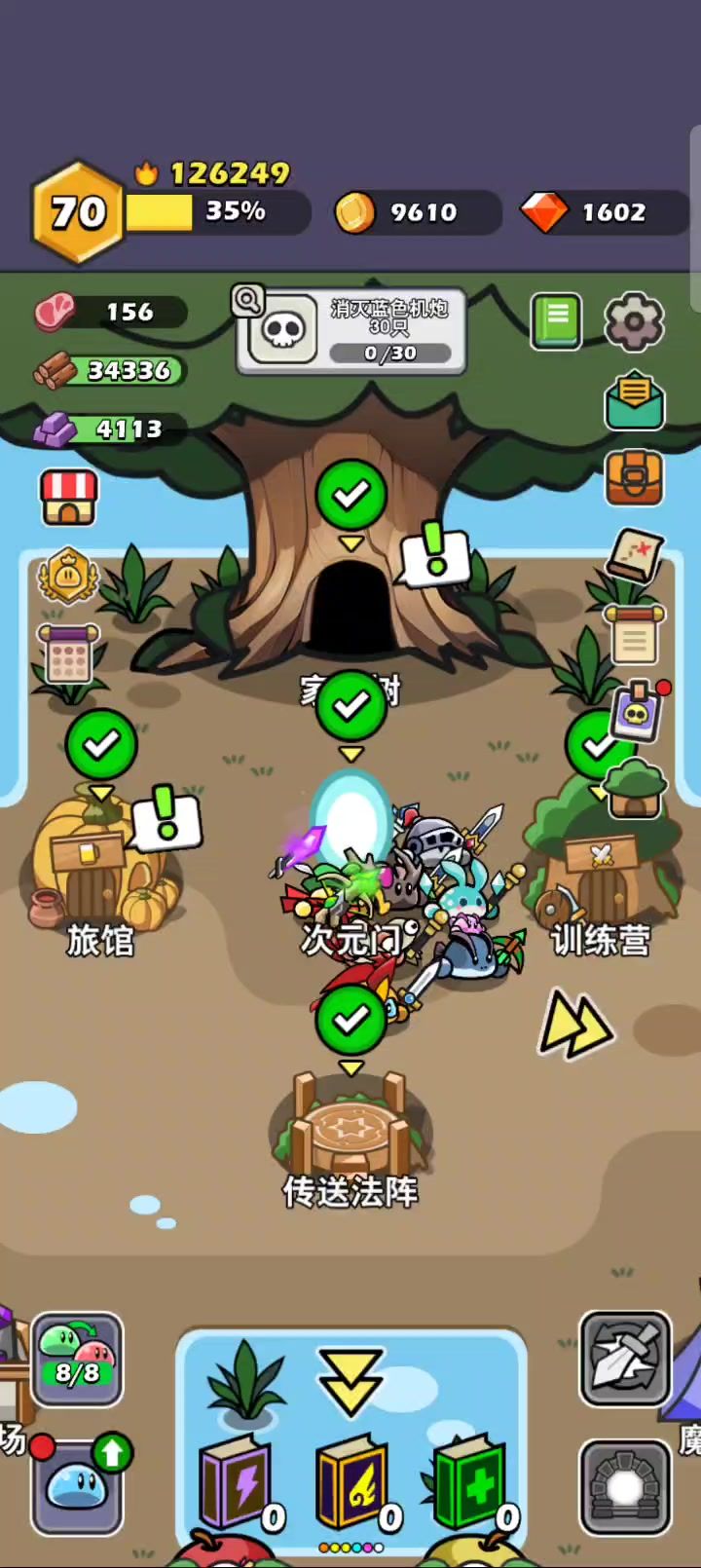
Task: Open the backpack inventory
Action: click(634, 477)
